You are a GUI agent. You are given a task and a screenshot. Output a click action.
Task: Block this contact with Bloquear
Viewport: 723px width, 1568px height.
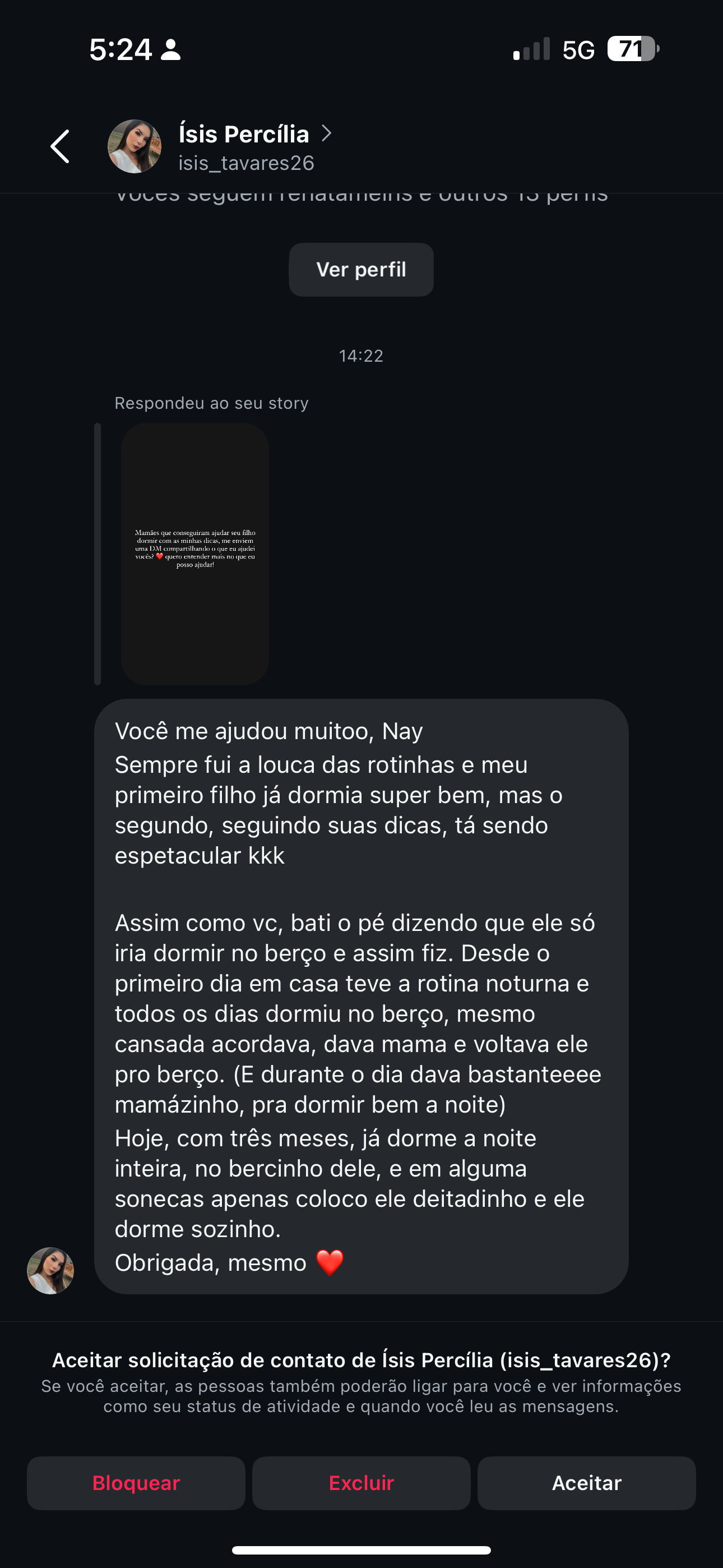click(136, 1483)
